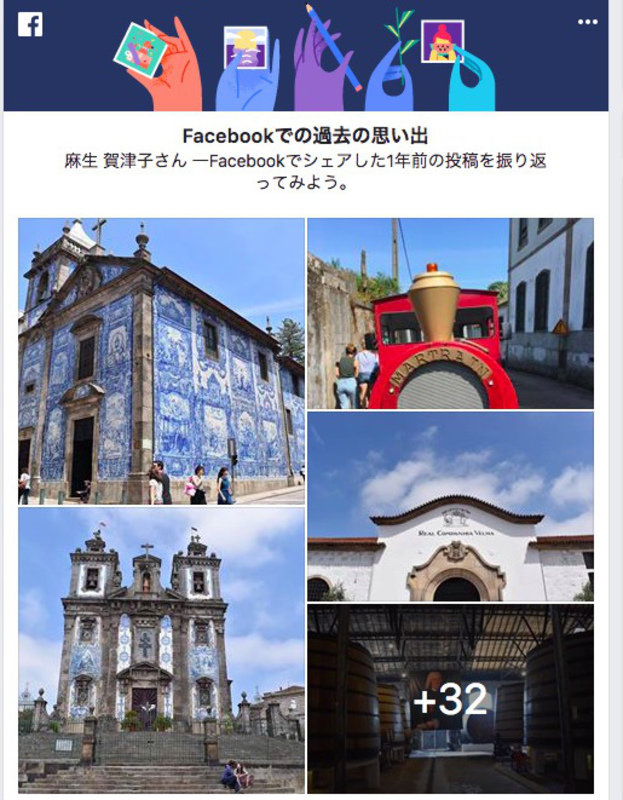This screenshot has height=800, width=623.
Task: Open the three-dot overflow menu
Action: click(x=587, y=22)
